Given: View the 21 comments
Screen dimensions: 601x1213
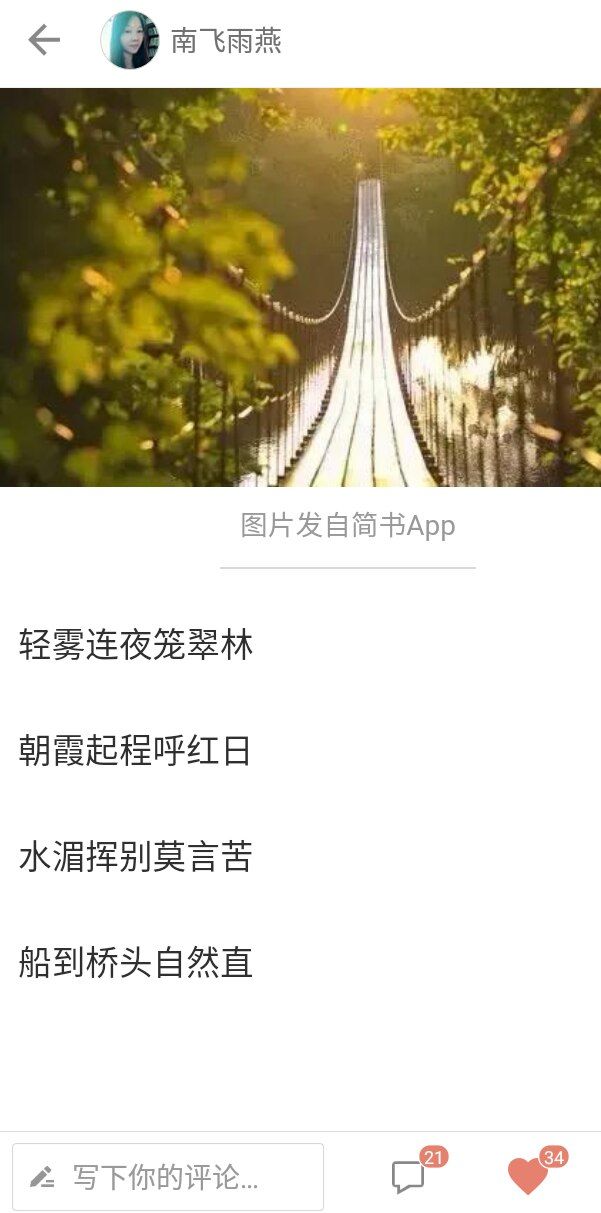Looking at the screenshot, I should pyautogui.click(x=409, y=1176).
